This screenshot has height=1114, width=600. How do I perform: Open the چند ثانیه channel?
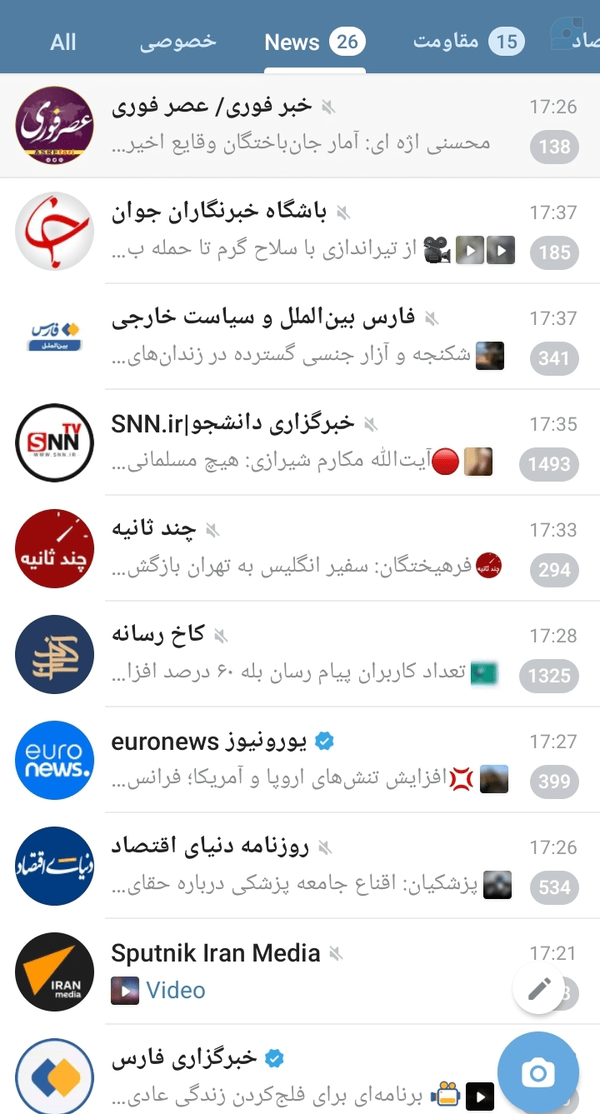pyautogui.click(x=300, y=549)
